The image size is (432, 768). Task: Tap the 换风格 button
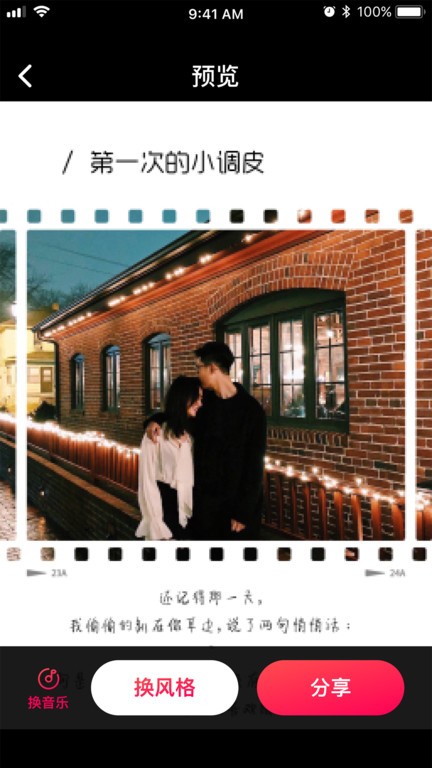click(165, 688)
